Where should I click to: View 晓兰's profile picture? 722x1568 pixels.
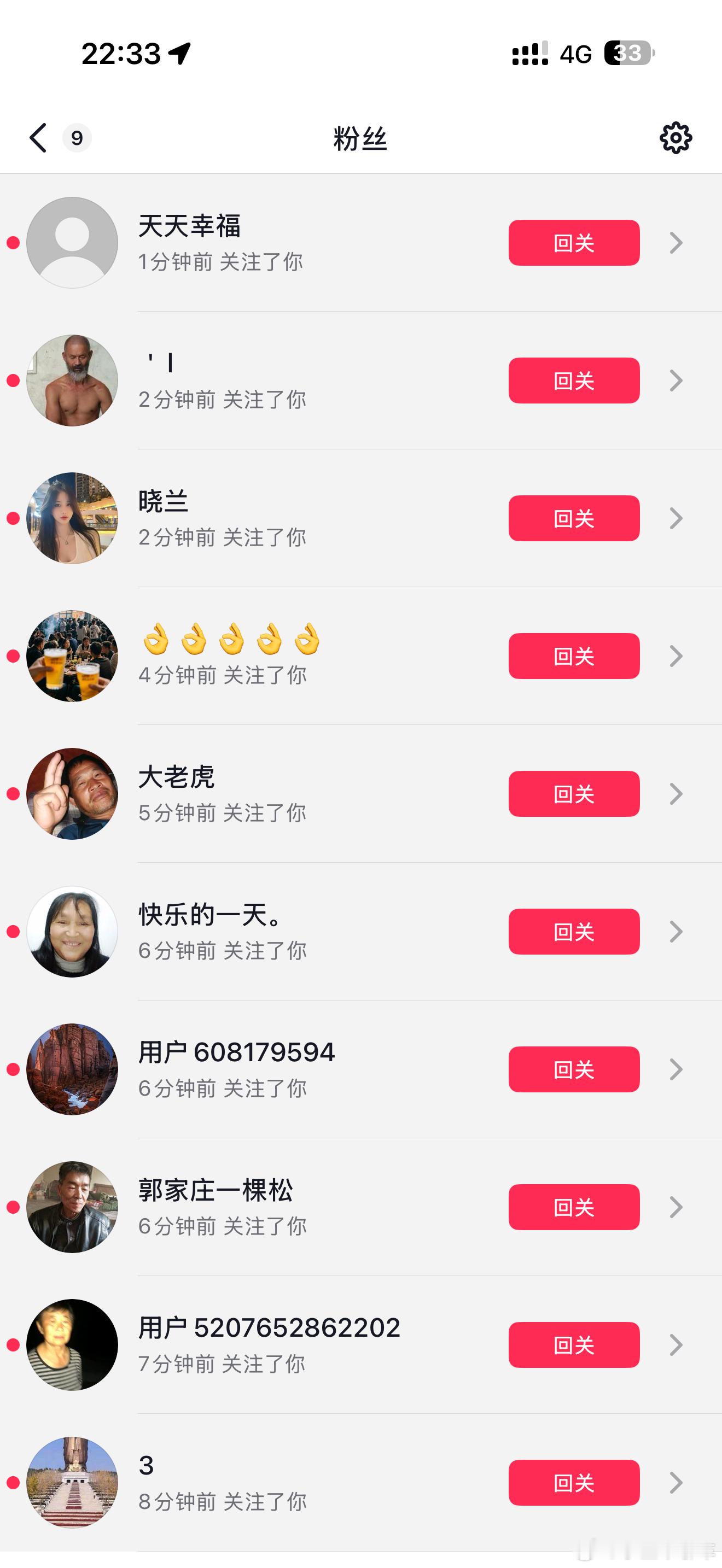(x=72, y=518)
